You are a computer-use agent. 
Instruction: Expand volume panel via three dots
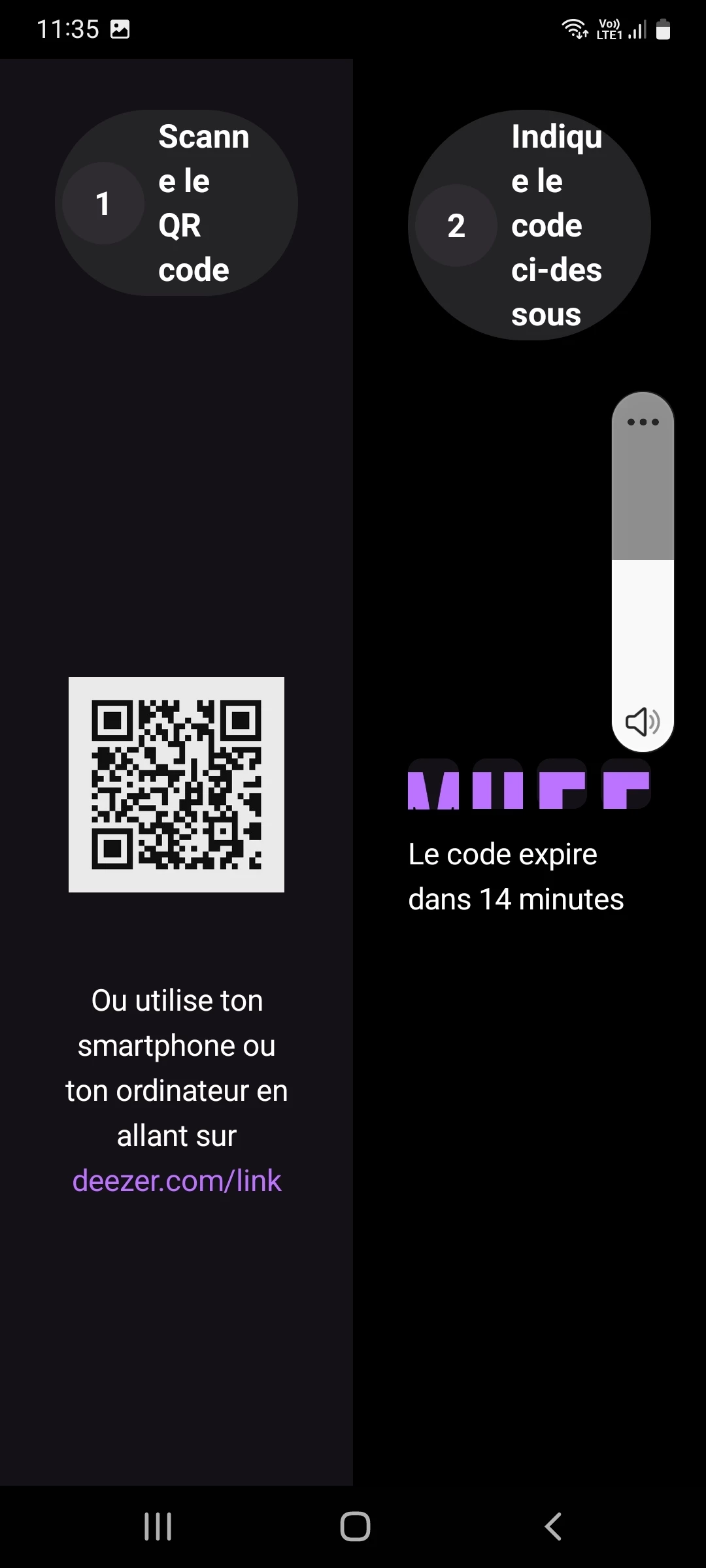click(643, 422)
